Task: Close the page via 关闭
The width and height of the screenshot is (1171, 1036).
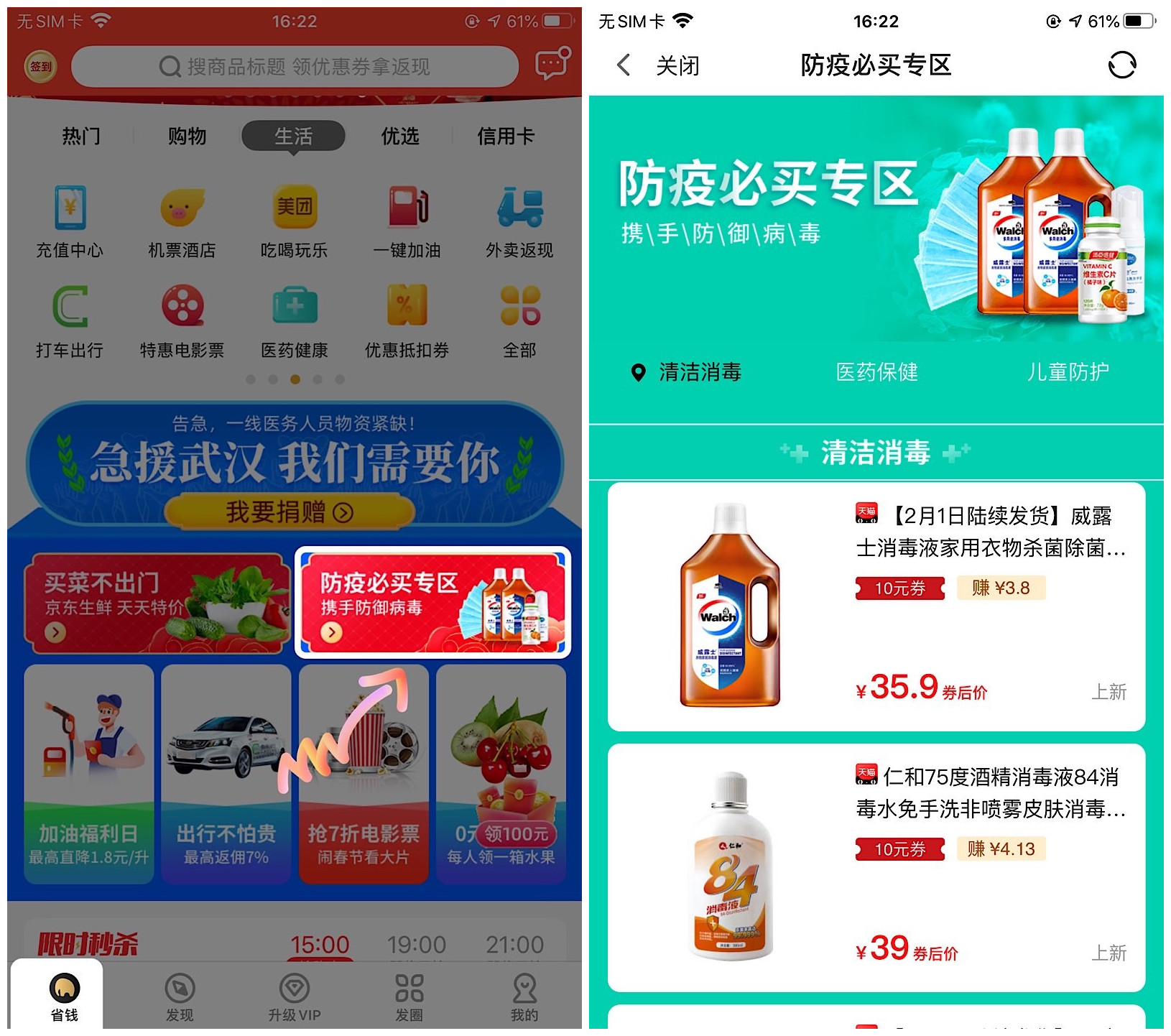Action: [677, 66]
